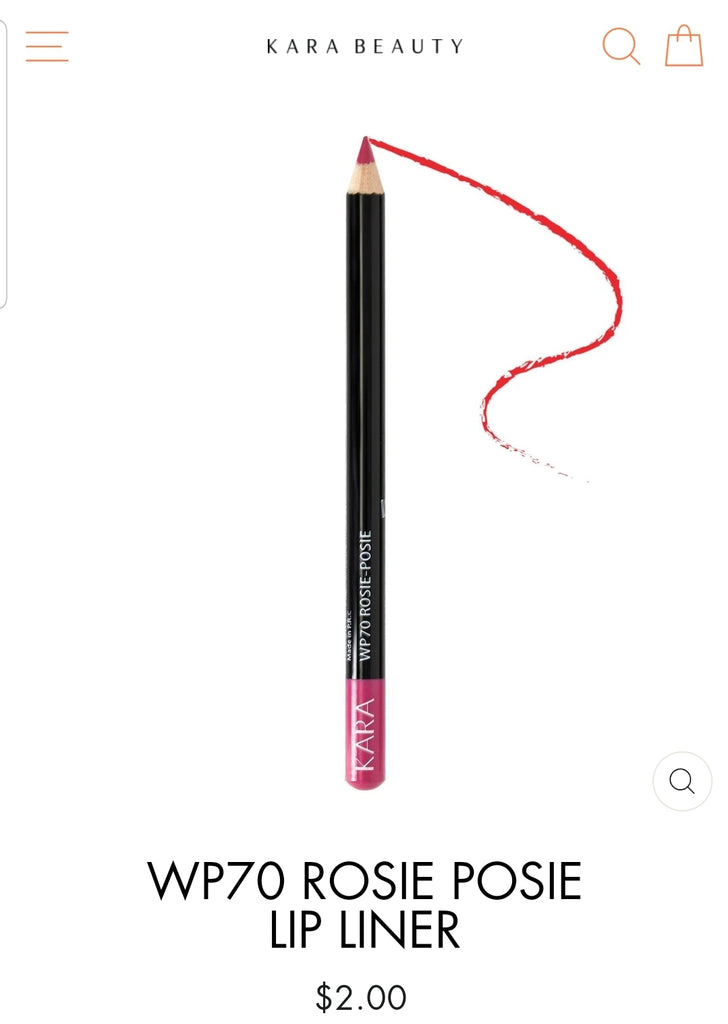The height and width of the screenshot is (1024, 728).
Task: View the shopping bag
Action: pos(684,46)
